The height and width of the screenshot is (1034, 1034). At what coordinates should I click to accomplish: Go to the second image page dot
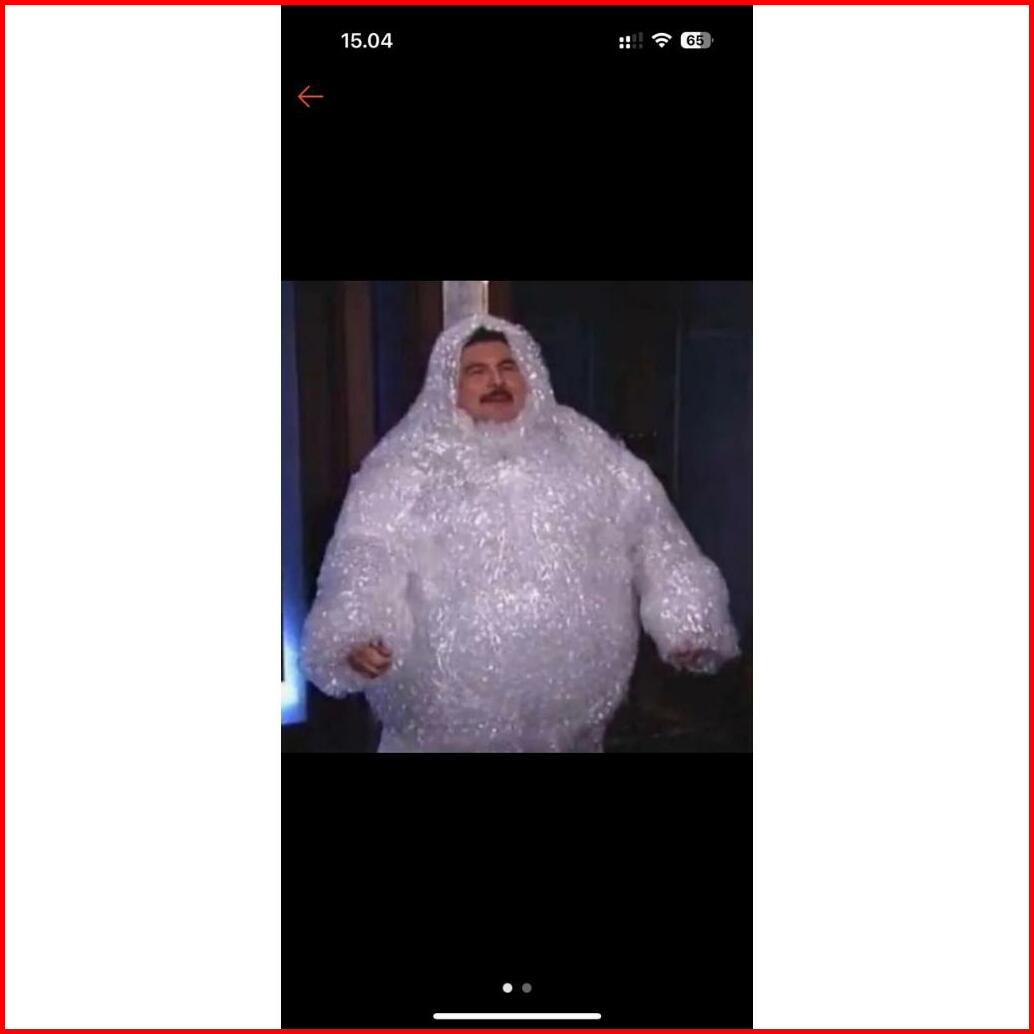tap(527, 988)
